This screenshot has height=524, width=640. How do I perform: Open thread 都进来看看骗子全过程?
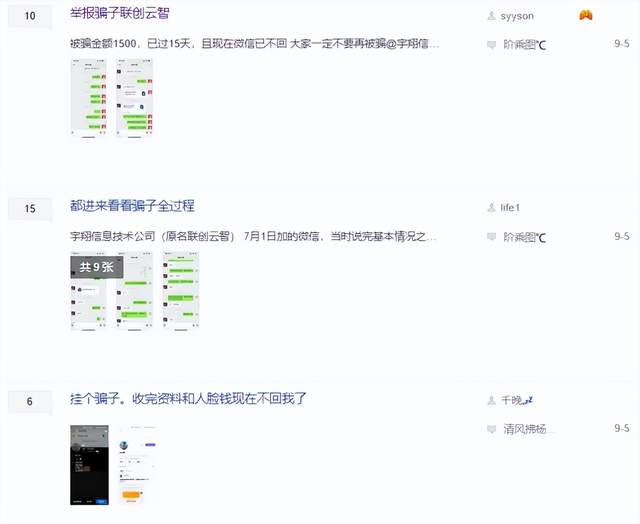[132, 206]
